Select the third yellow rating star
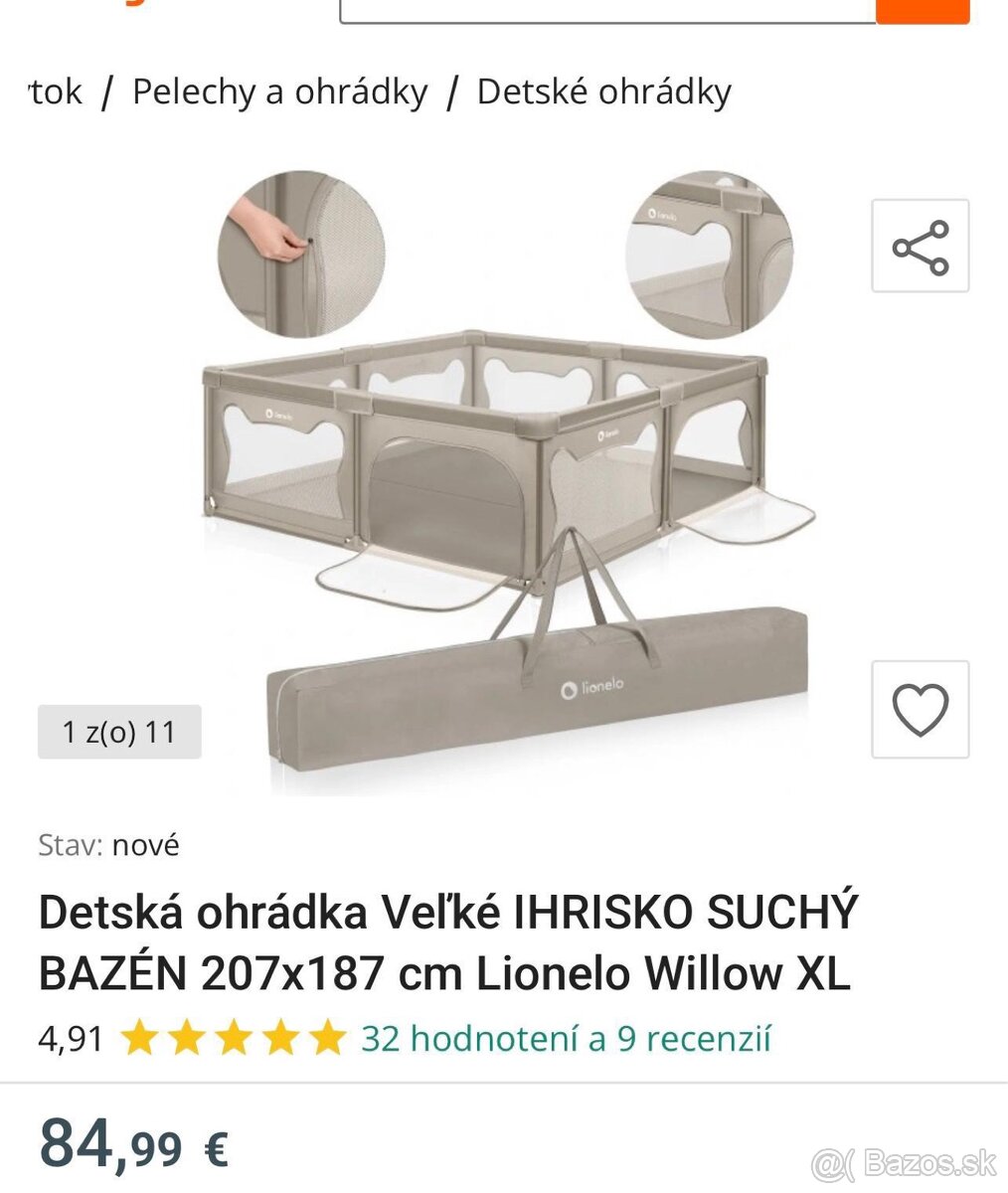This screenshot has height=1193, width=1008. tap(233, 1038)
